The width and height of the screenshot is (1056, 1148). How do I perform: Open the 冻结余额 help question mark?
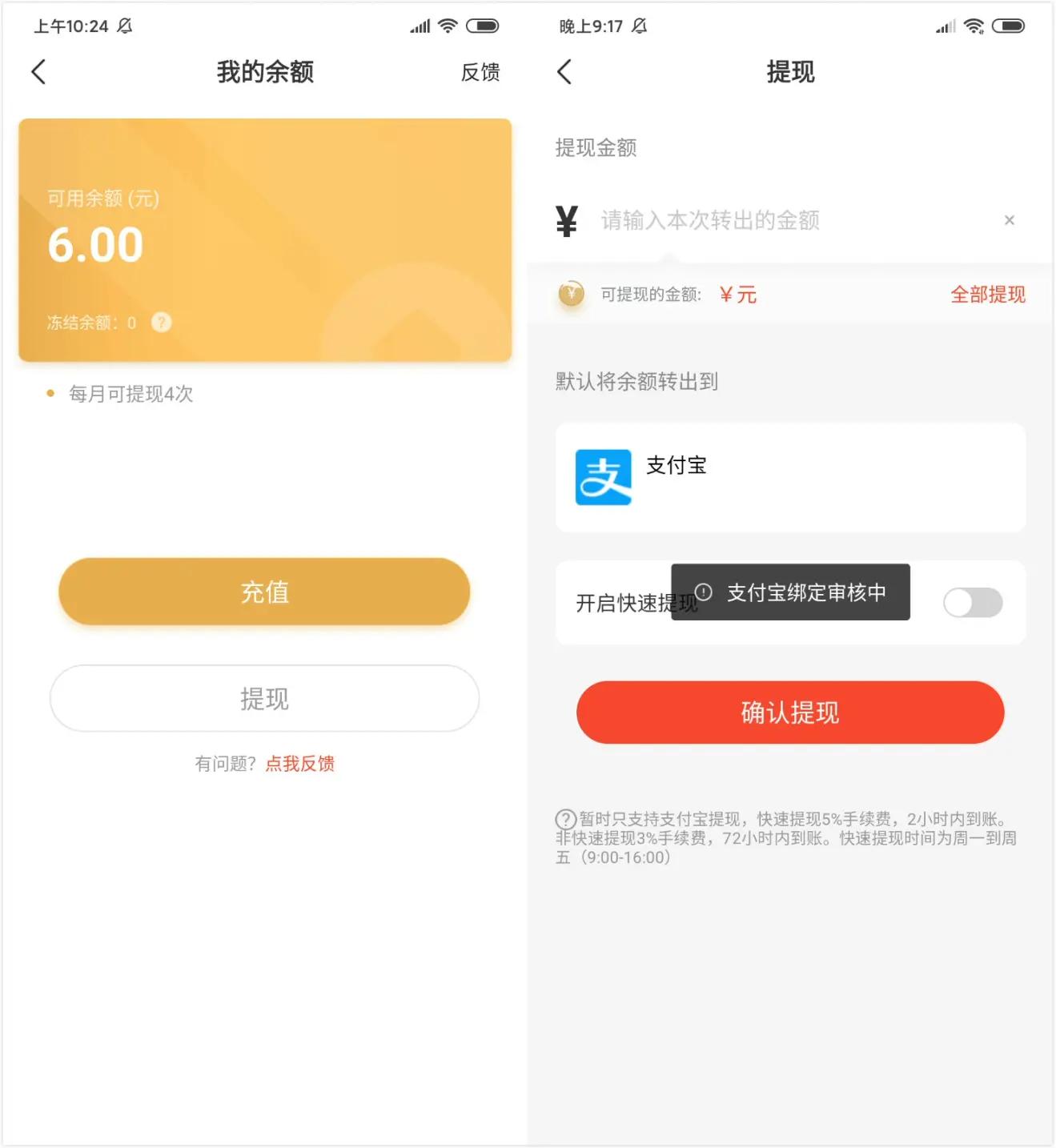[x=161, y=323]
